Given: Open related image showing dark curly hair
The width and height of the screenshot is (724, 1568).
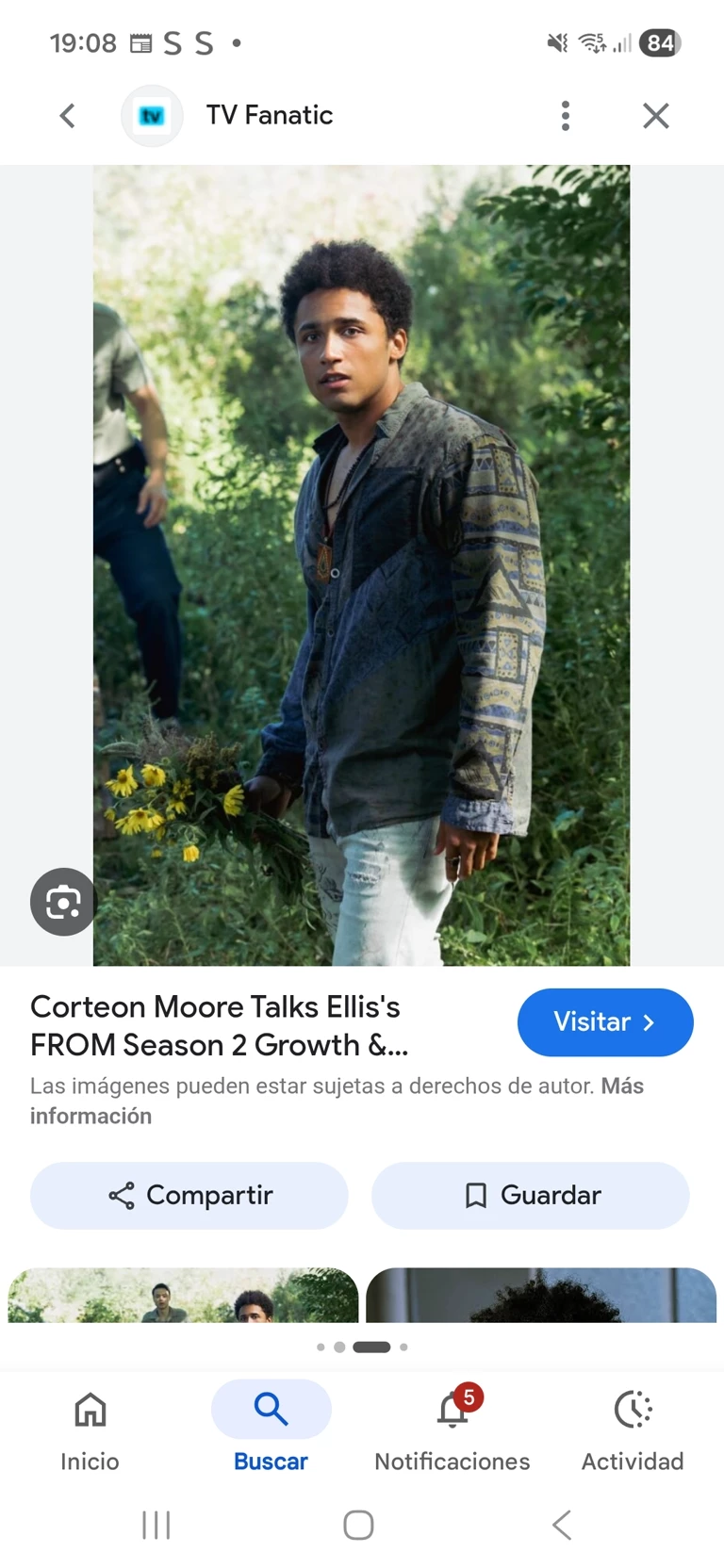Looking at the screenshot, I should (541, 1296).
